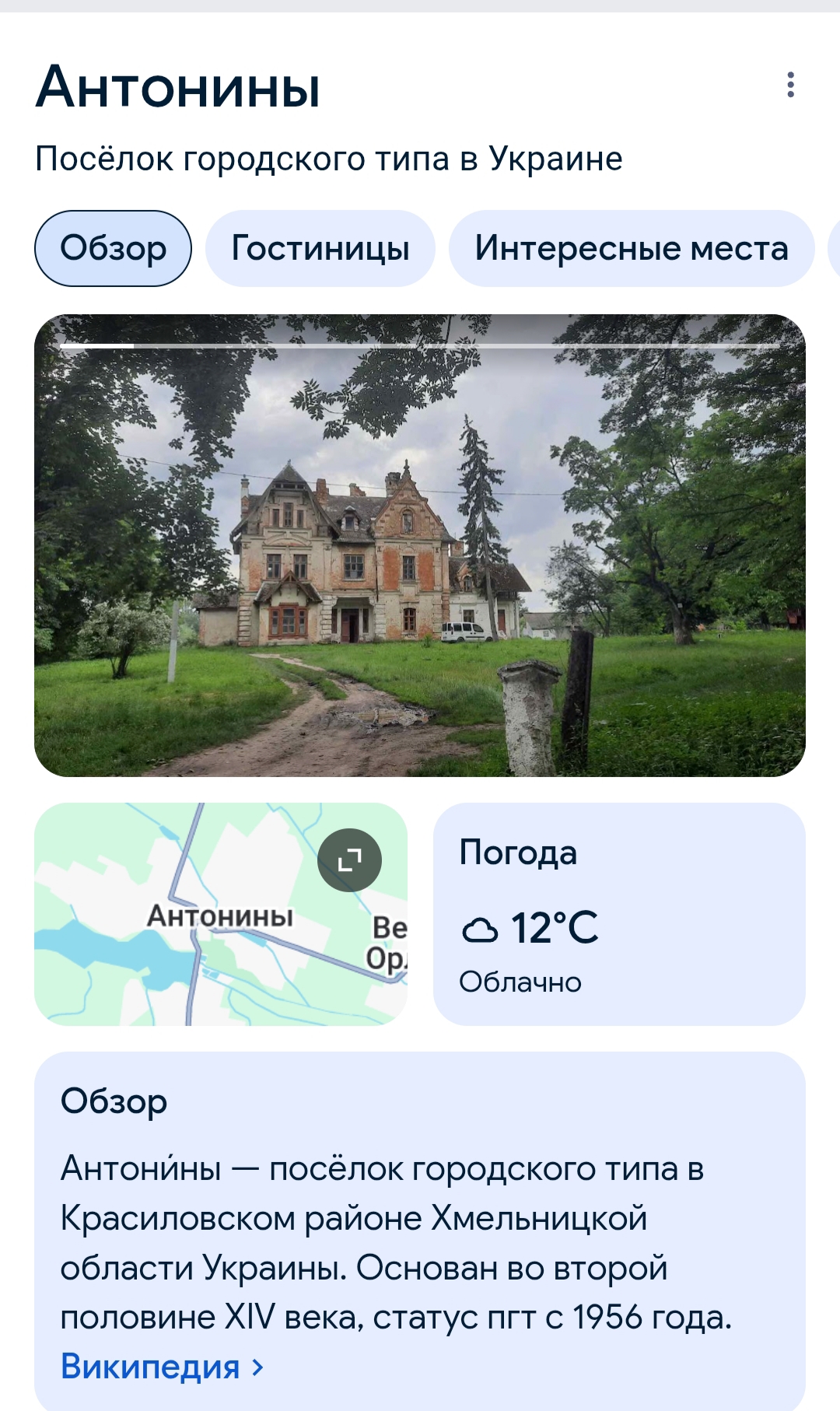The height and width of the screenshot is (1411, 840).
Task: Switch to the Гостиницы chip
Action: pyautogui.click(x=320, y=249)
